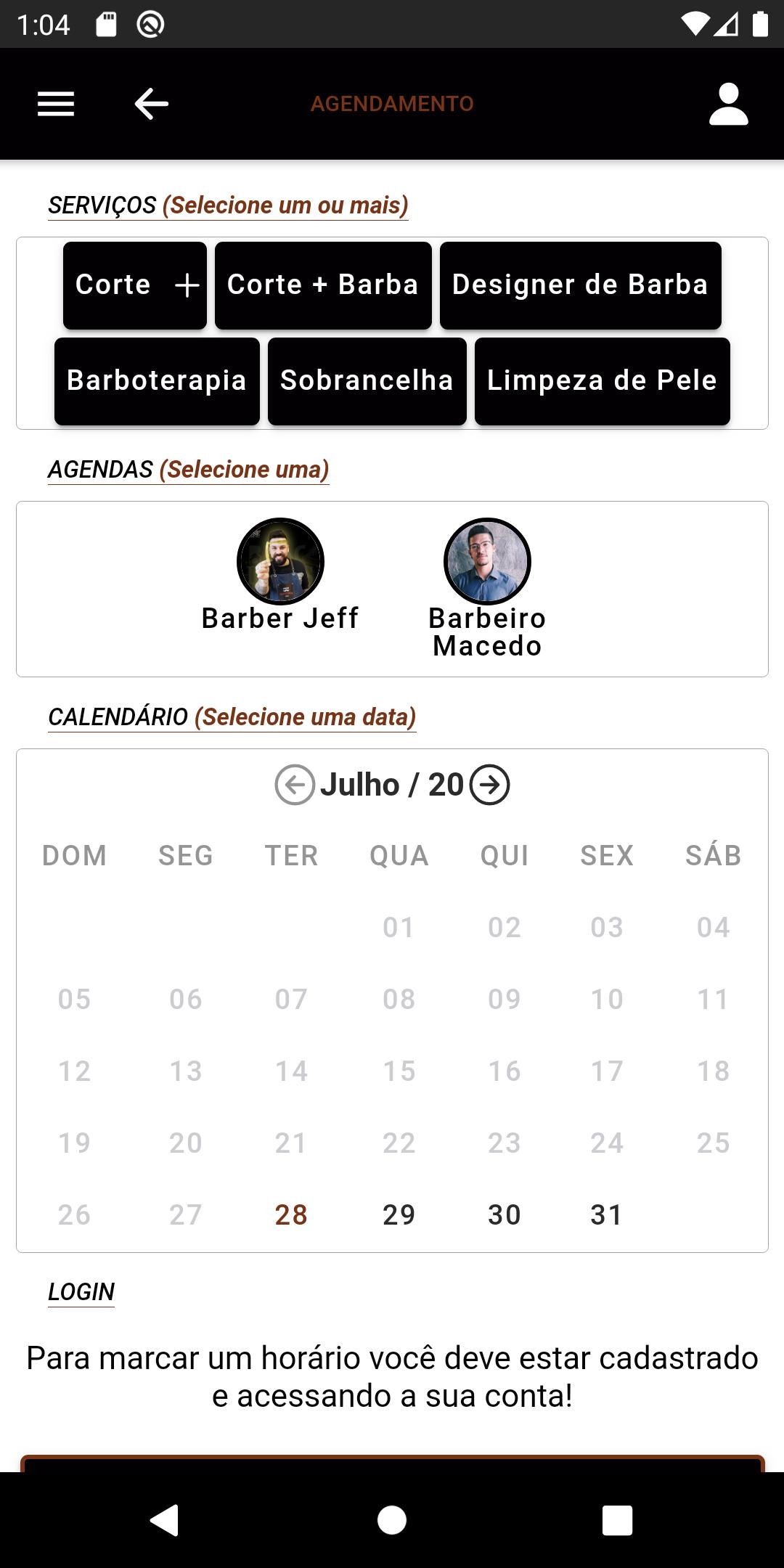This screenshot has height=1568, width=784.
Task: Go to the next calendar month
Action: coord(490,785)
